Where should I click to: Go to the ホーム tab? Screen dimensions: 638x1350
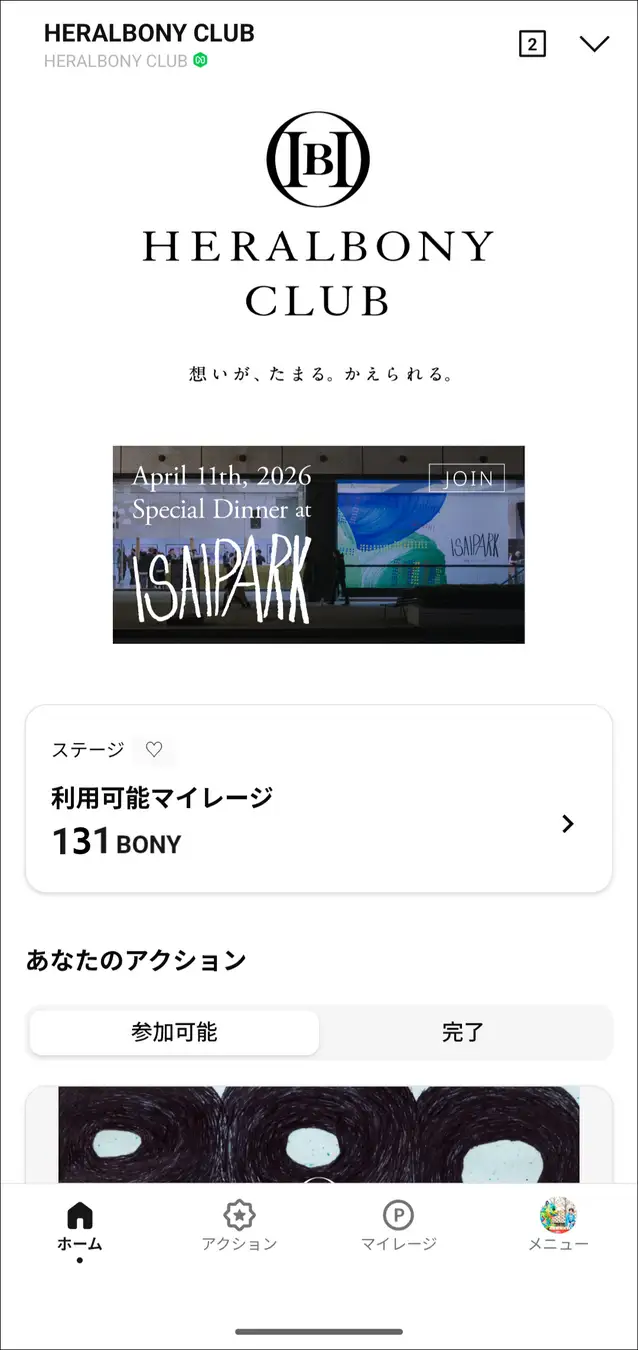(79, 1226)
